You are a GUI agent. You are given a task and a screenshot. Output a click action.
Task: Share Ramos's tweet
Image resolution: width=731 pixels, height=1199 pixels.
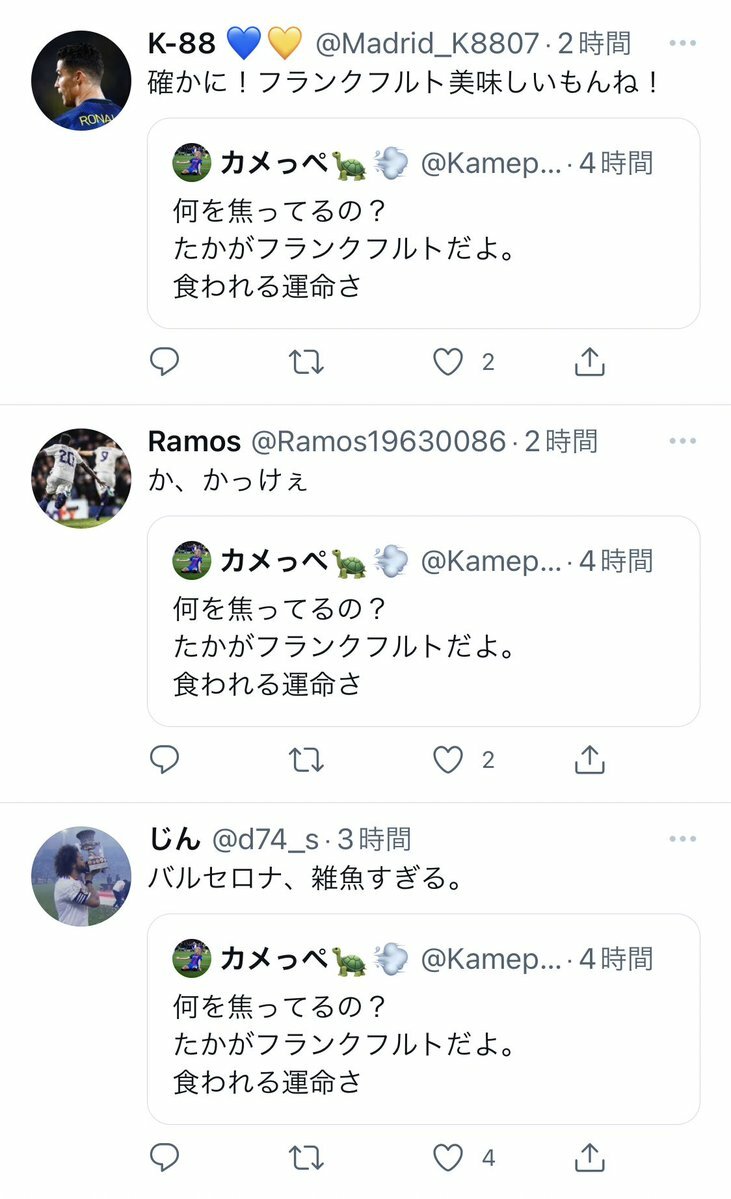pos(590,760)
